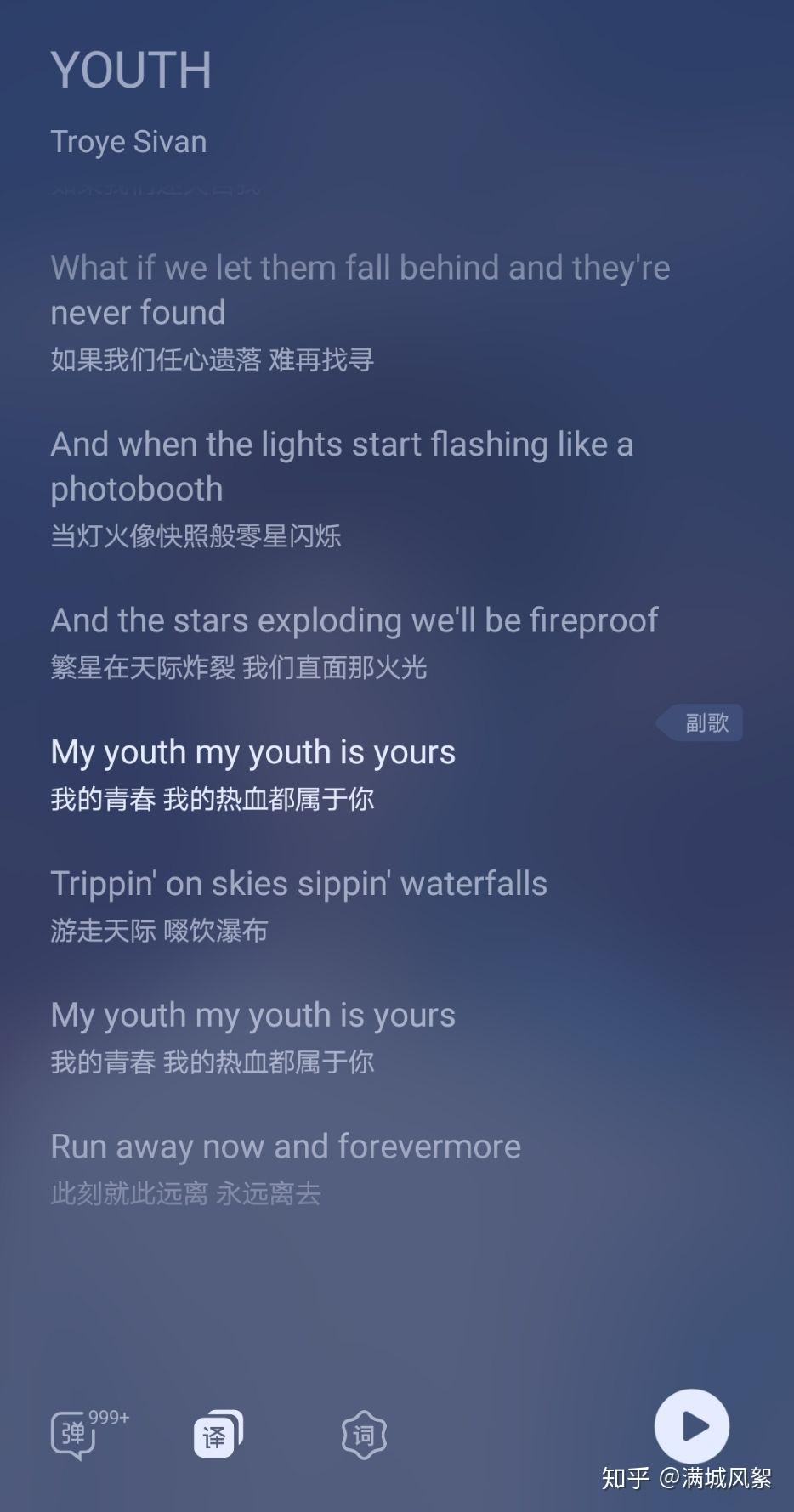The image size is (794, 1512).
Task: Jump to the line 'And the stars exploding we'll be fireproof'
Action: pos(354,621)
